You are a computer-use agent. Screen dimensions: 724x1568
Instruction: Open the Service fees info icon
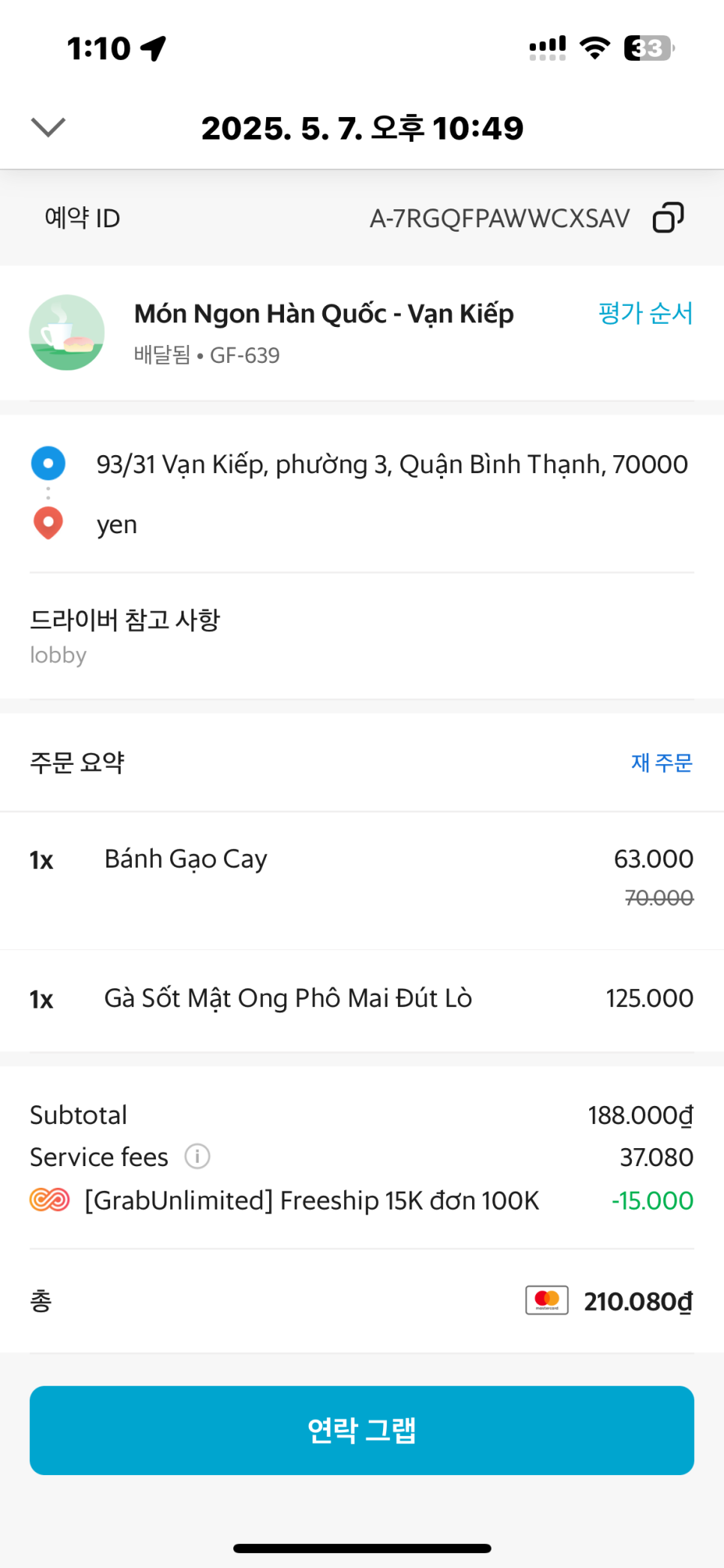[197, 1156]
